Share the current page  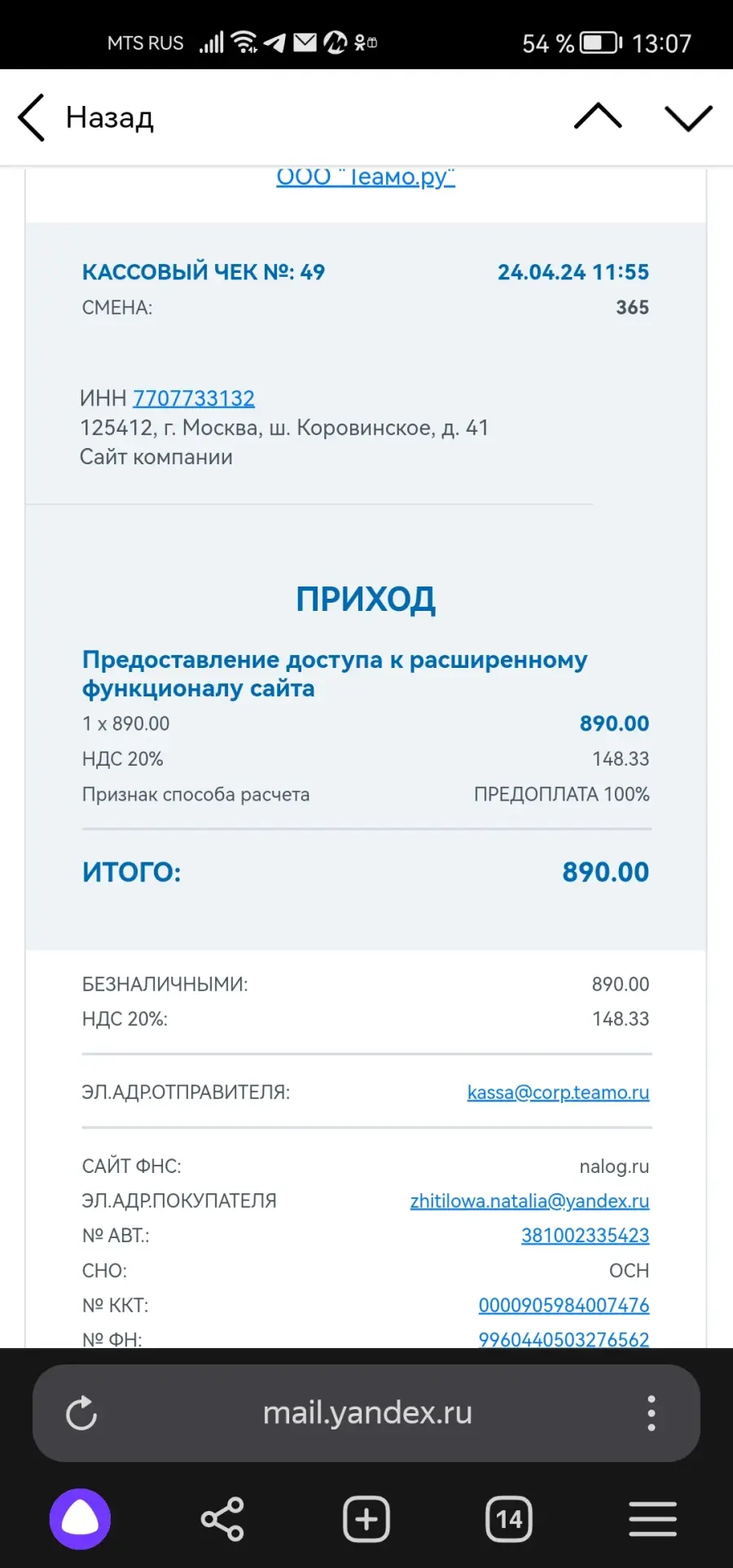coord(222,1519)
